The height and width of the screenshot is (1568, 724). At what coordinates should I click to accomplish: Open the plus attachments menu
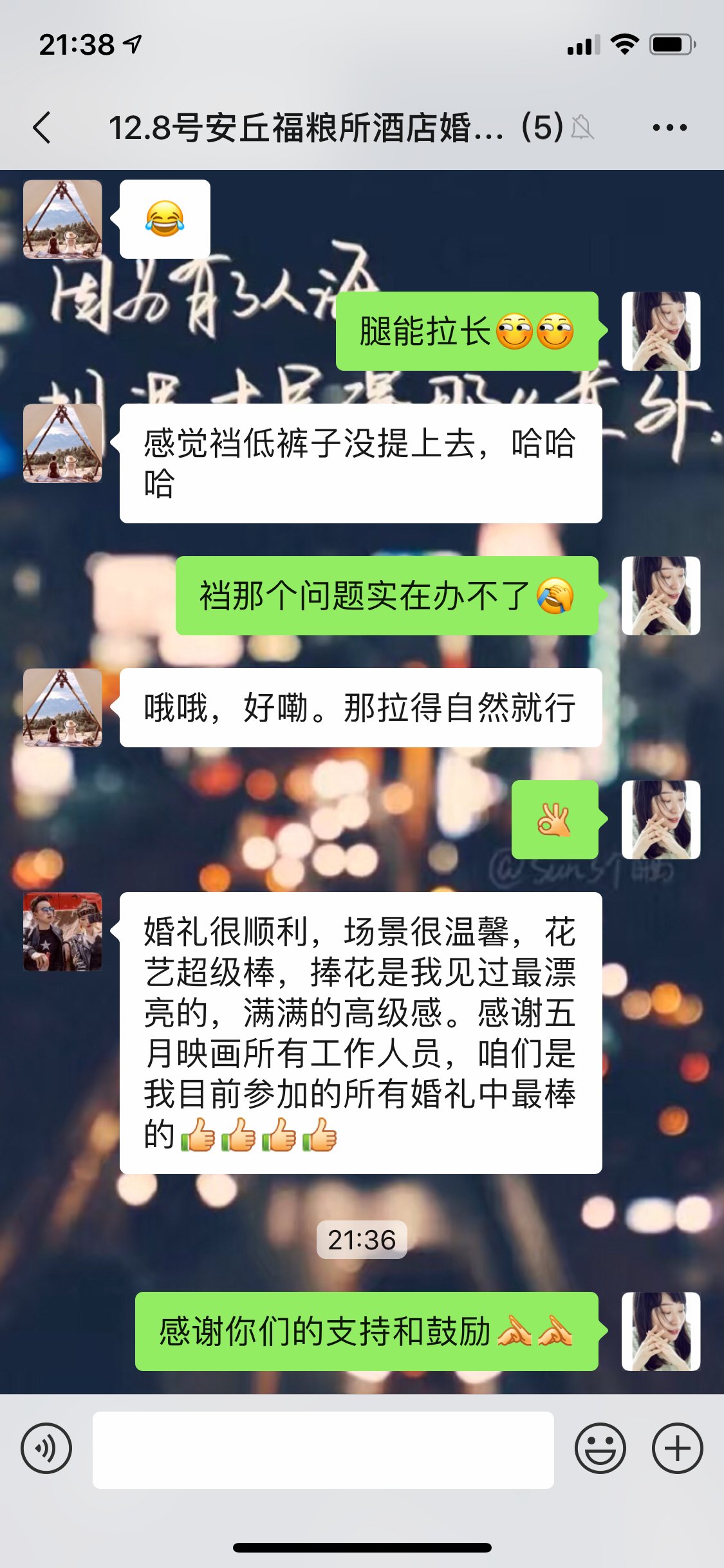[677, 1449]
